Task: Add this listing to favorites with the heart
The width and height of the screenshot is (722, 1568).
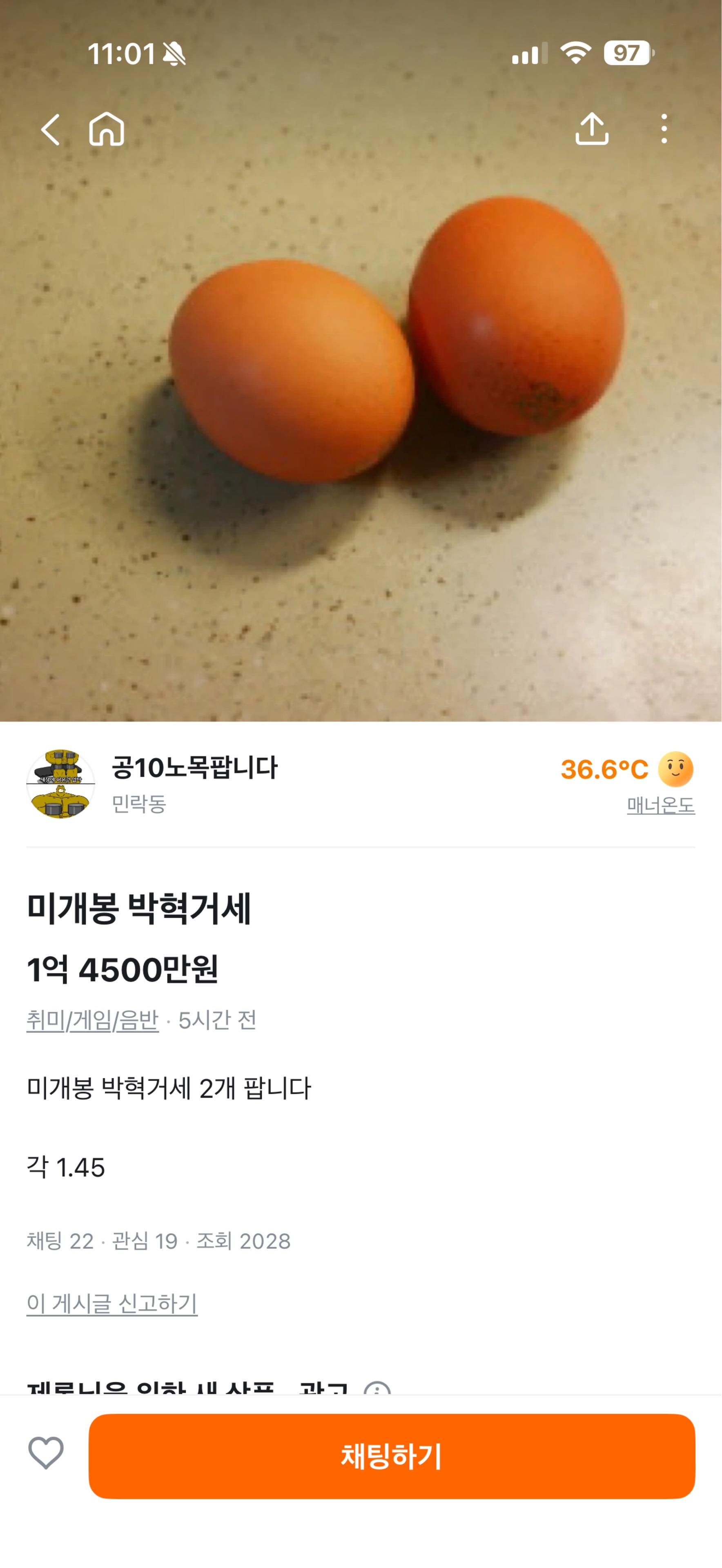Action: 46,1453
